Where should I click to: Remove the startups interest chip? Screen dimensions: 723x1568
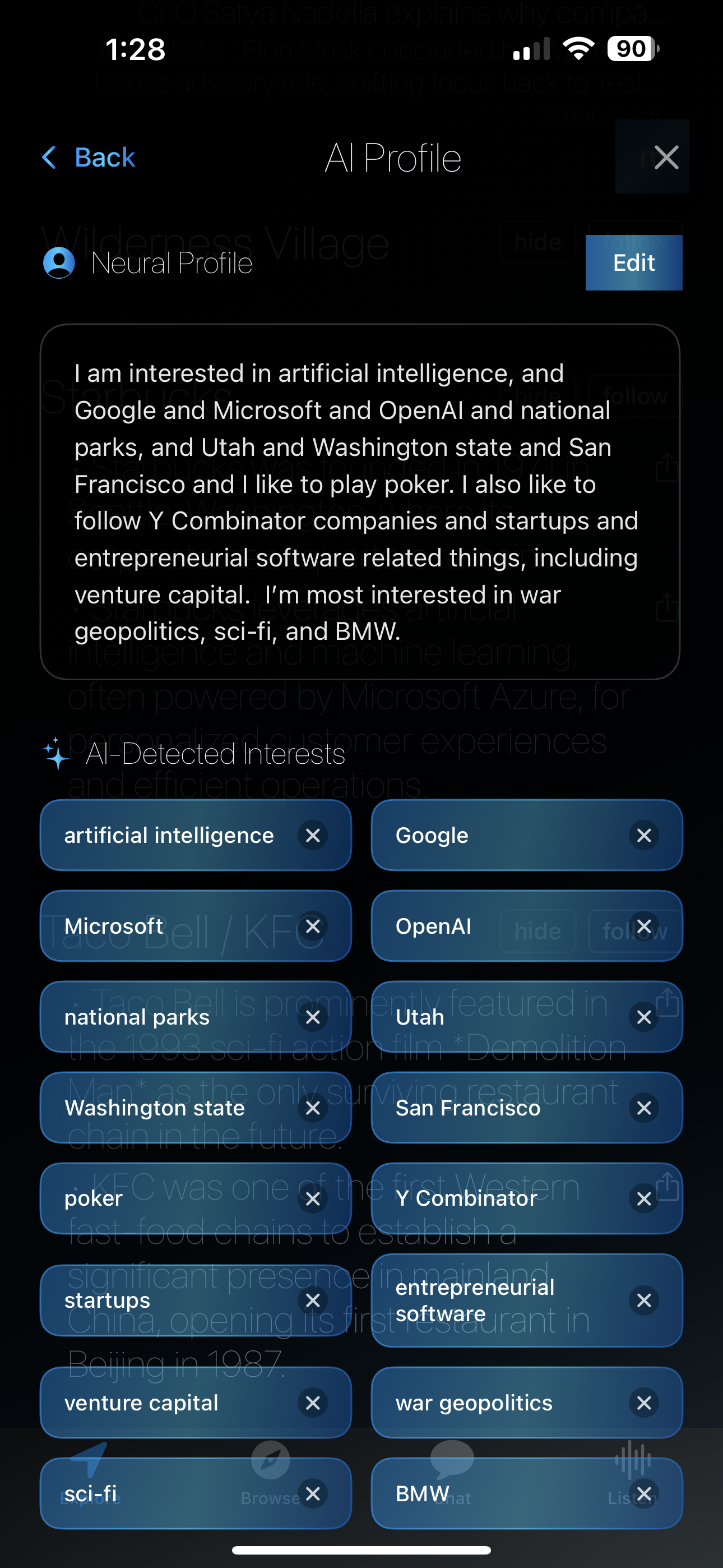[x=313, y=1301]
